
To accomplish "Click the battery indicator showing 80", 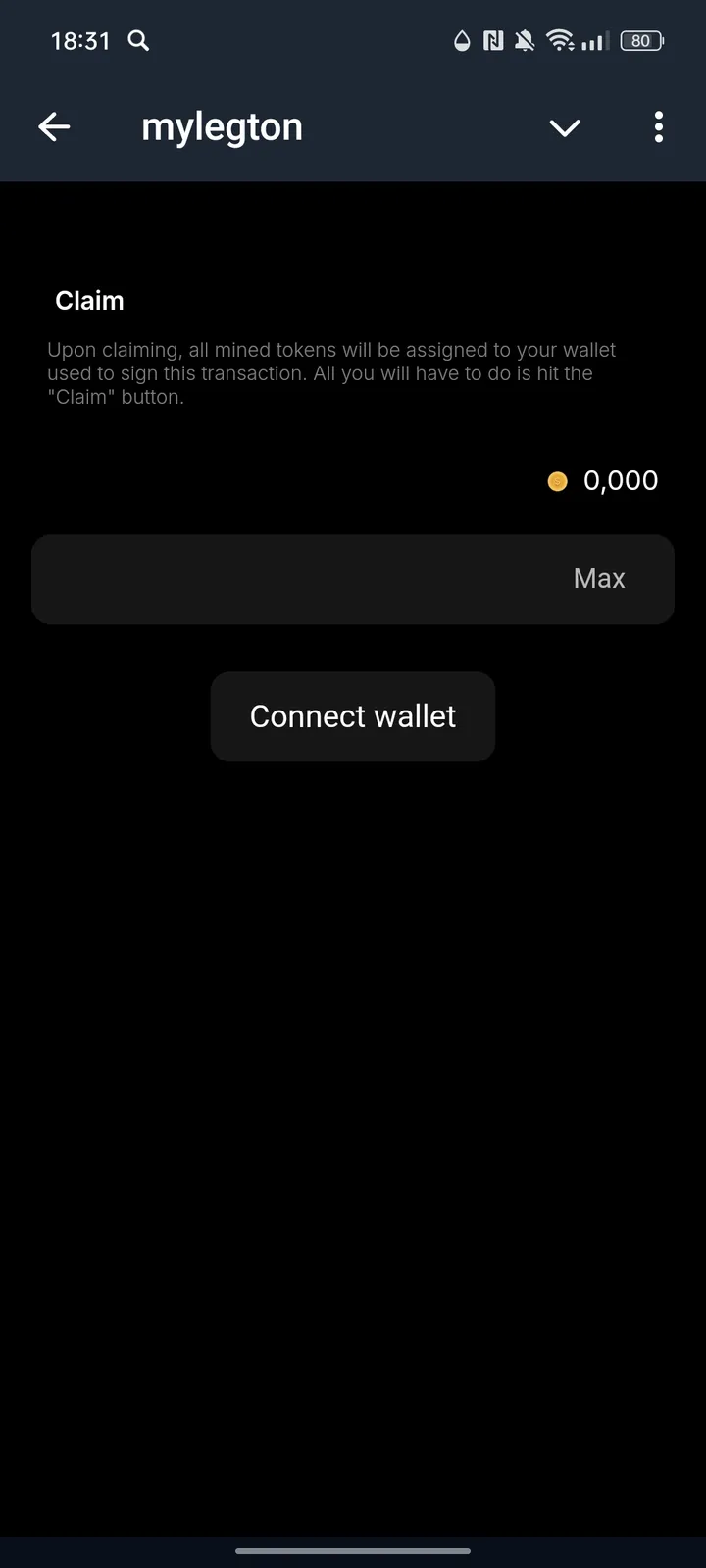I will point(639,40).
